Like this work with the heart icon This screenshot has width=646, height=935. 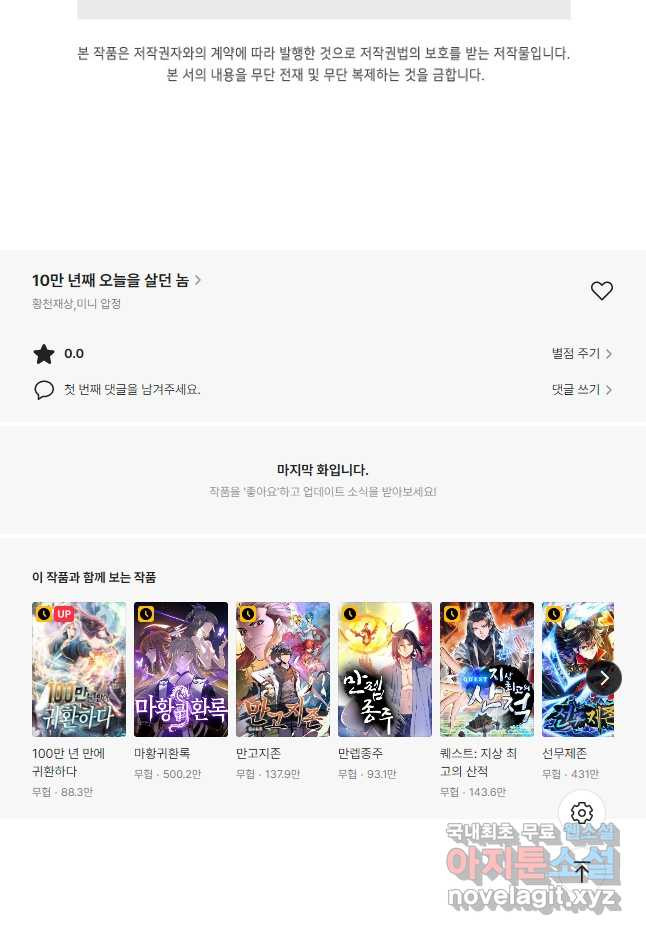tap(601, 291)
